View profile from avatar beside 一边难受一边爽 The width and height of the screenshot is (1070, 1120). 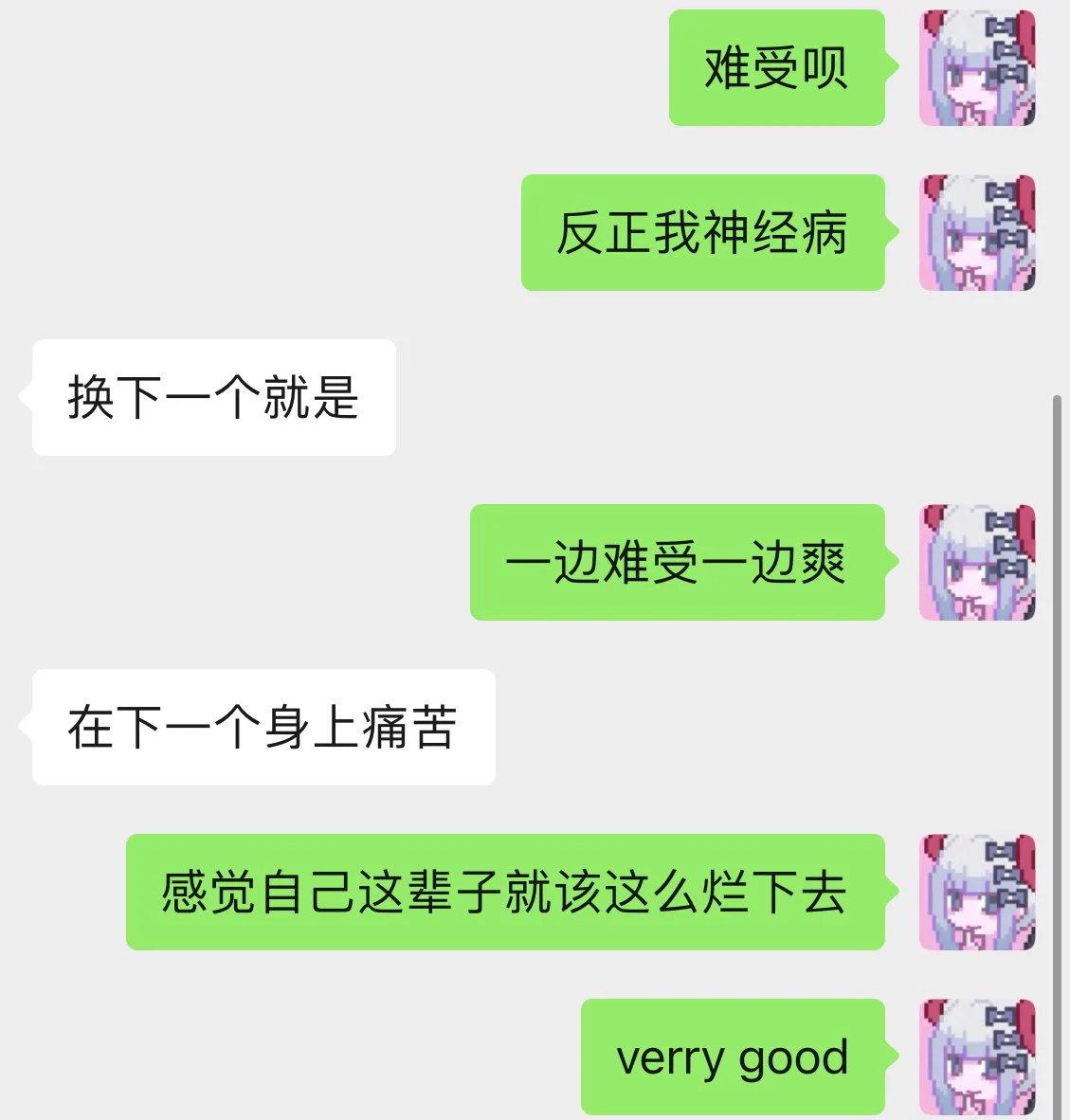(977, 562)
